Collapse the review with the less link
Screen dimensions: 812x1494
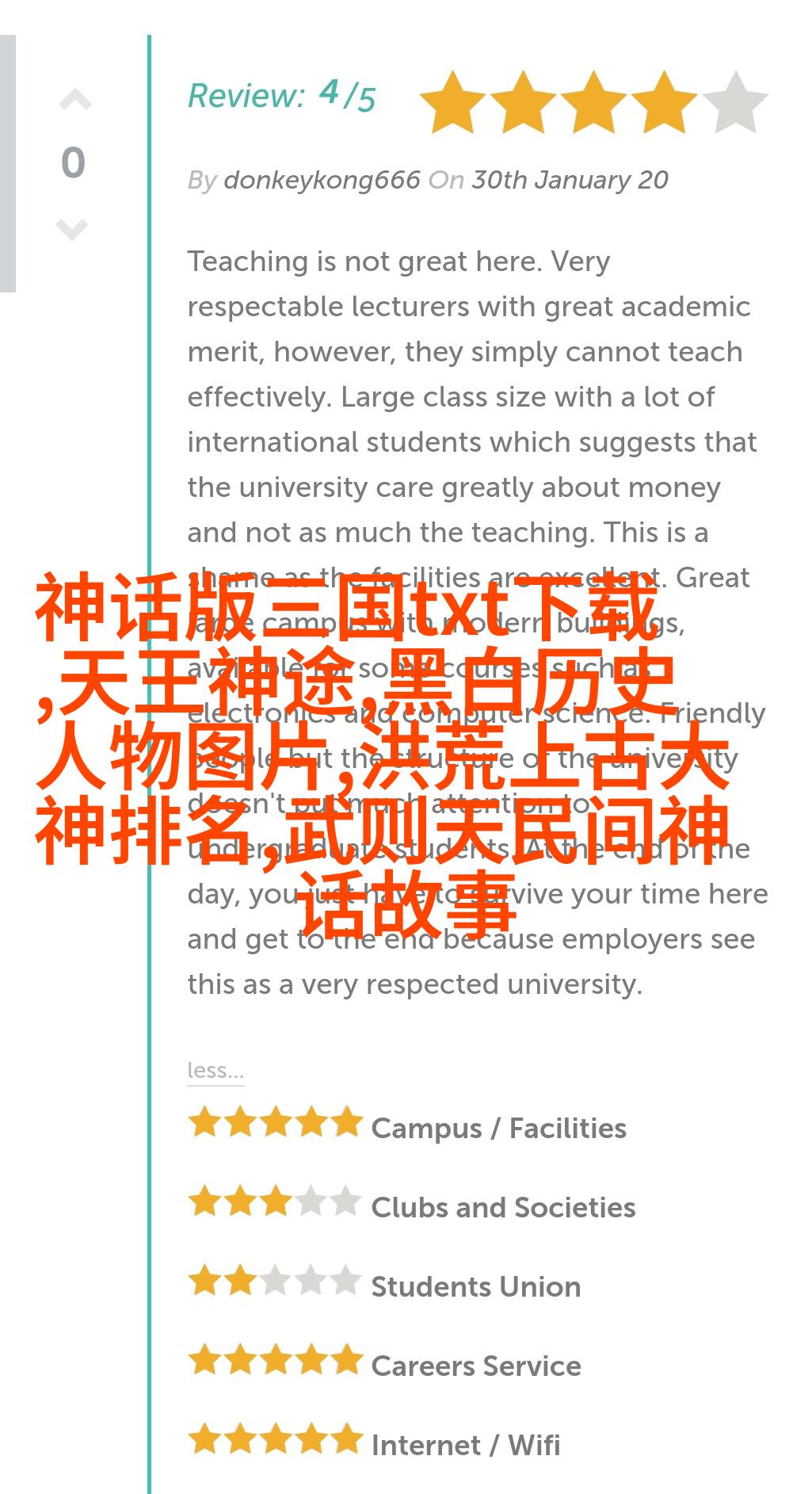[215, 1071]
